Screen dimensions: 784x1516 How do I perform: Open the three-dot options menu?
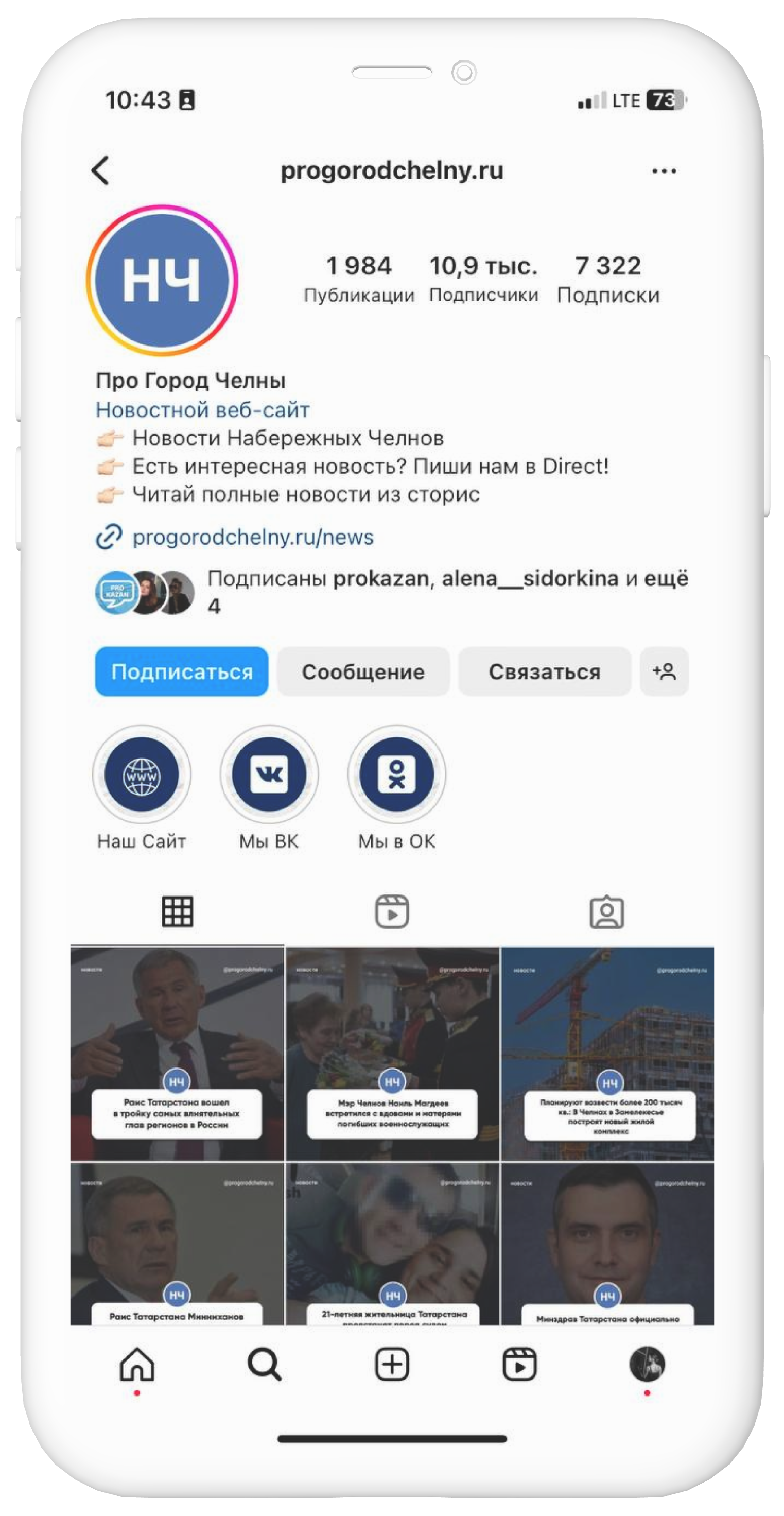tap(664, 171)
